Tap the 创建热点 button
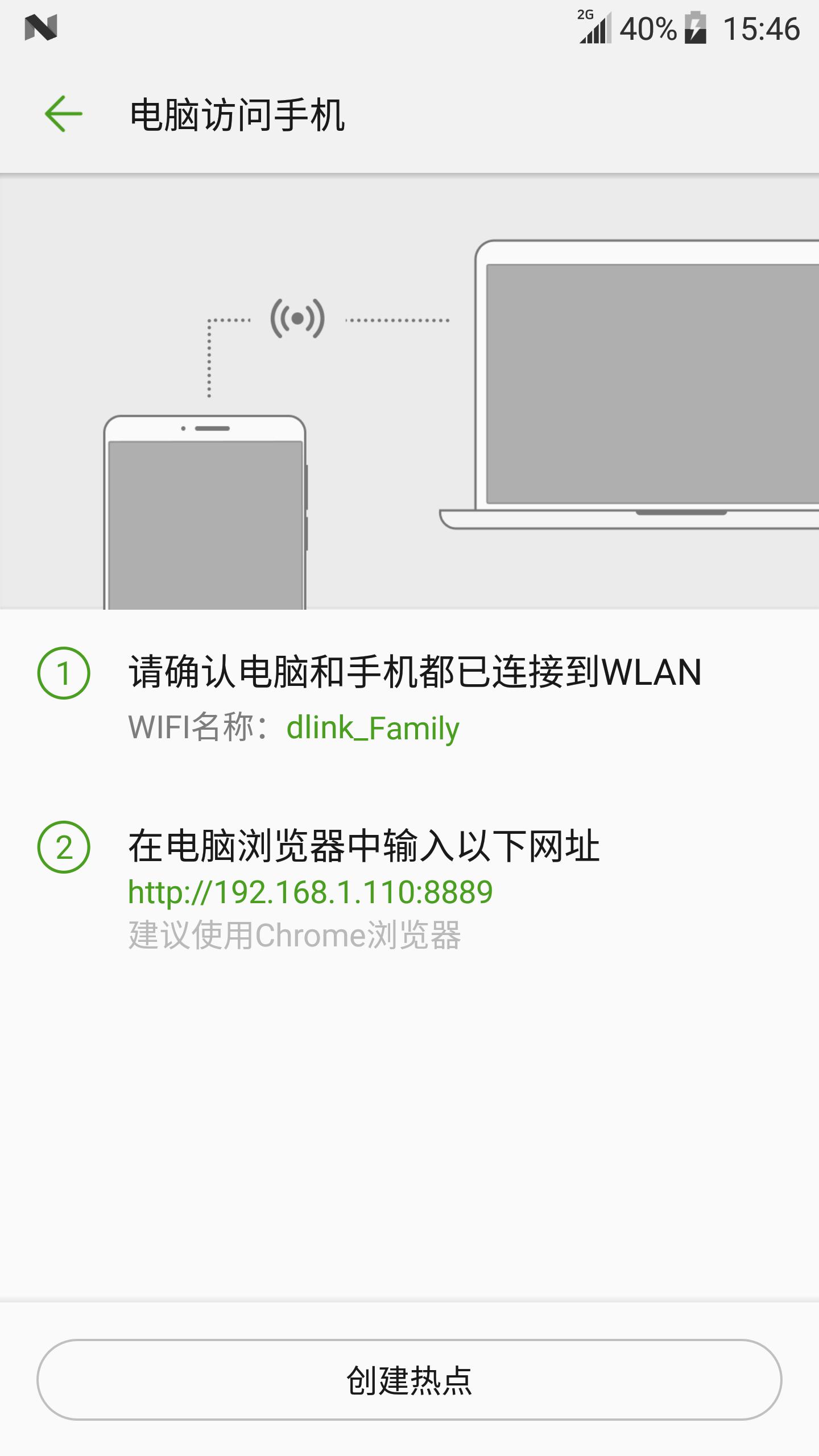Viewport: 819px width, 1456px height. tap(409, 1380)
